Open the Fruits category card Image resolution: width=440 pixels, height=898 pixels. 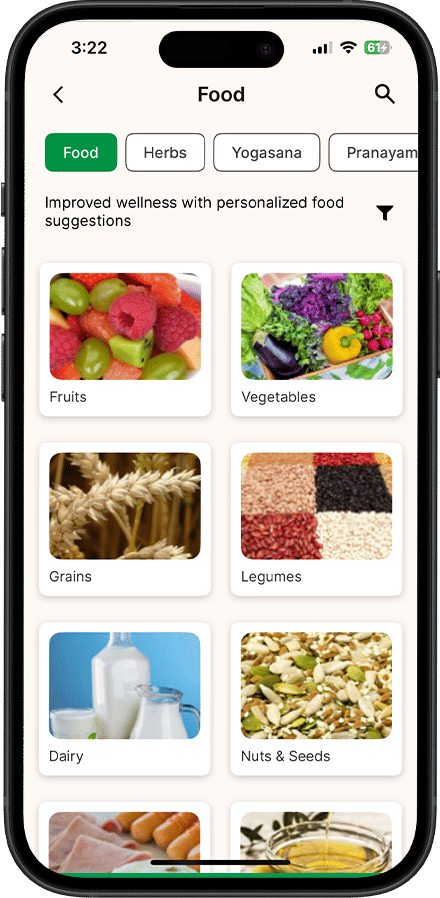click(125, 340)
